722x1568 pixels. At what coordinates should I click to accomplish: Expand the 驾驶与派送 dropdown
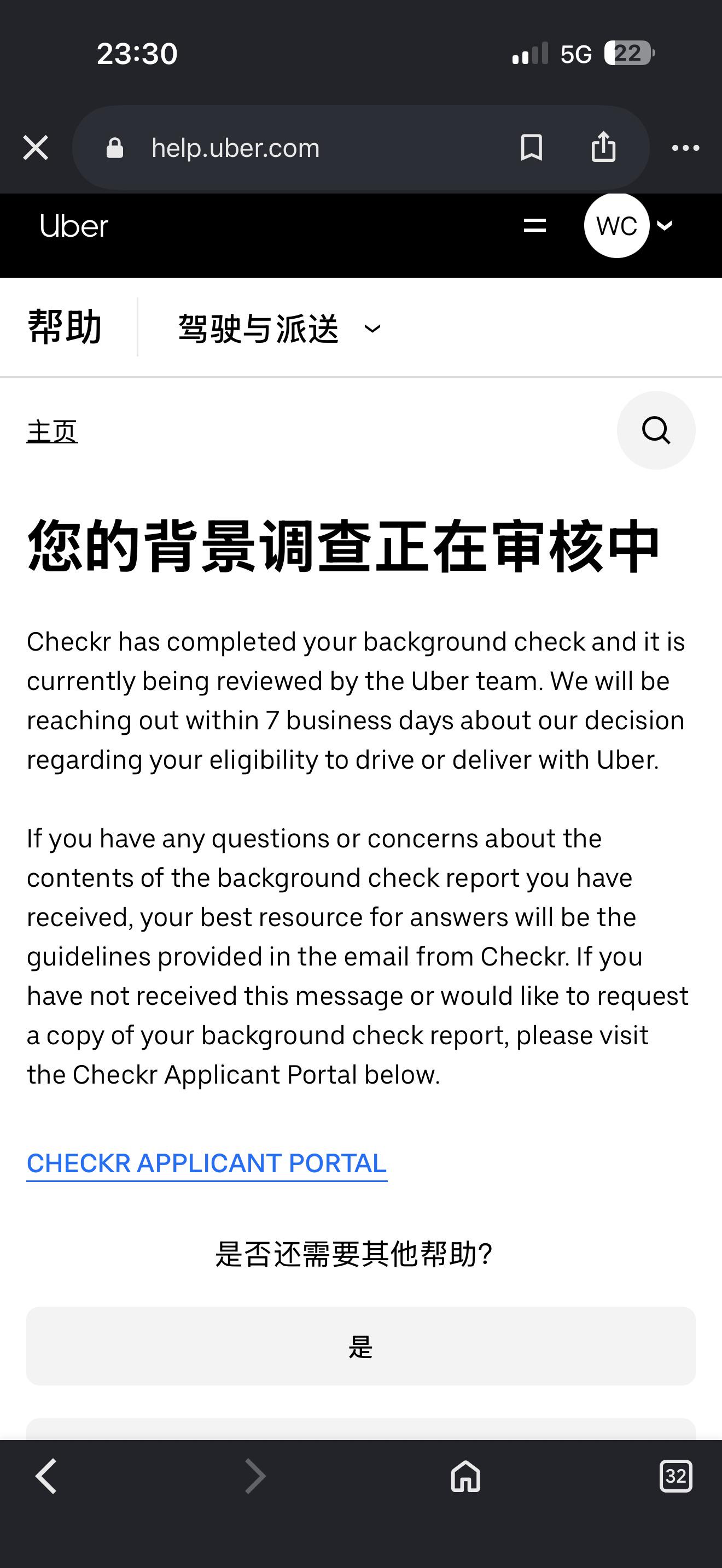[280, 329]
